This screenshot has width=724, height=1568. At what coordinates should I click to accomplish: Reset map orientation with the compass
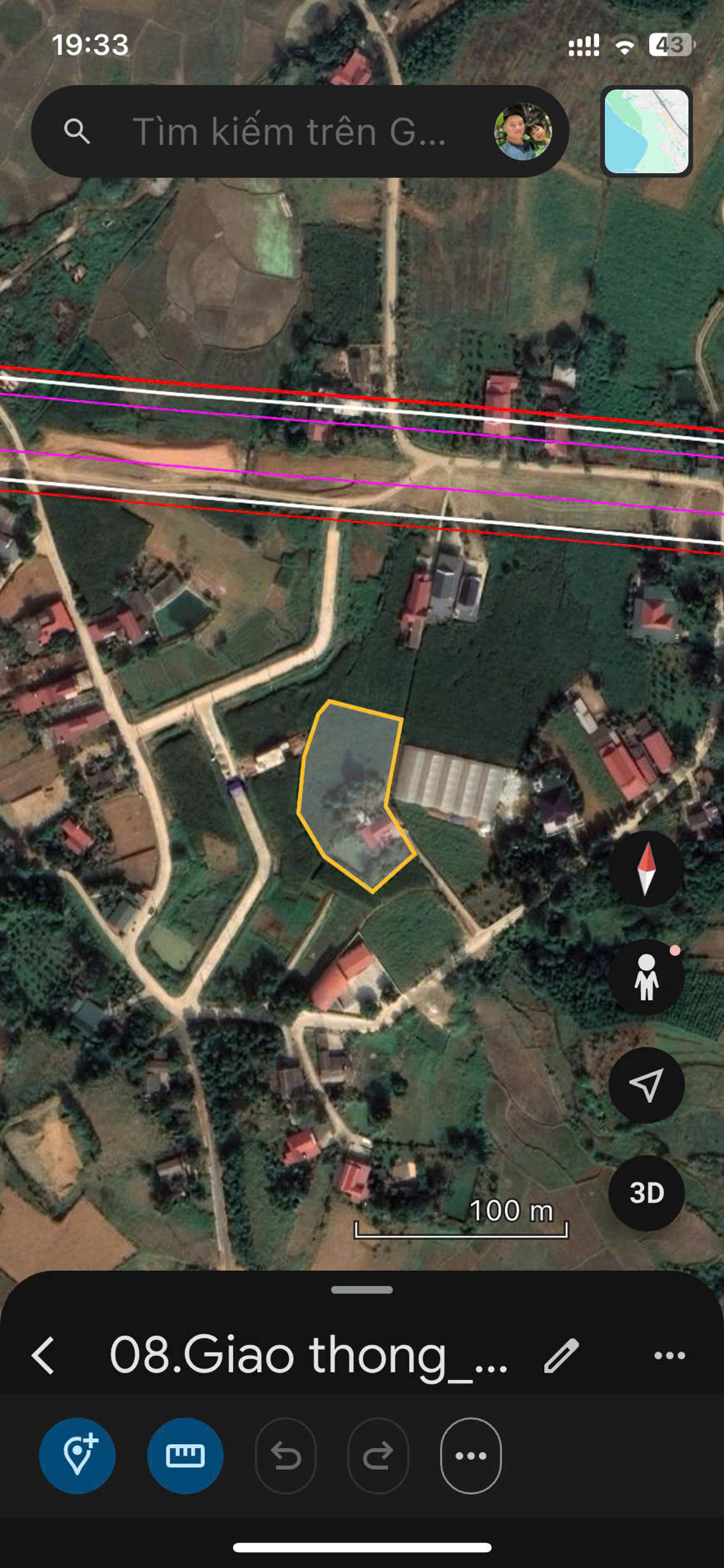(647, 868)
